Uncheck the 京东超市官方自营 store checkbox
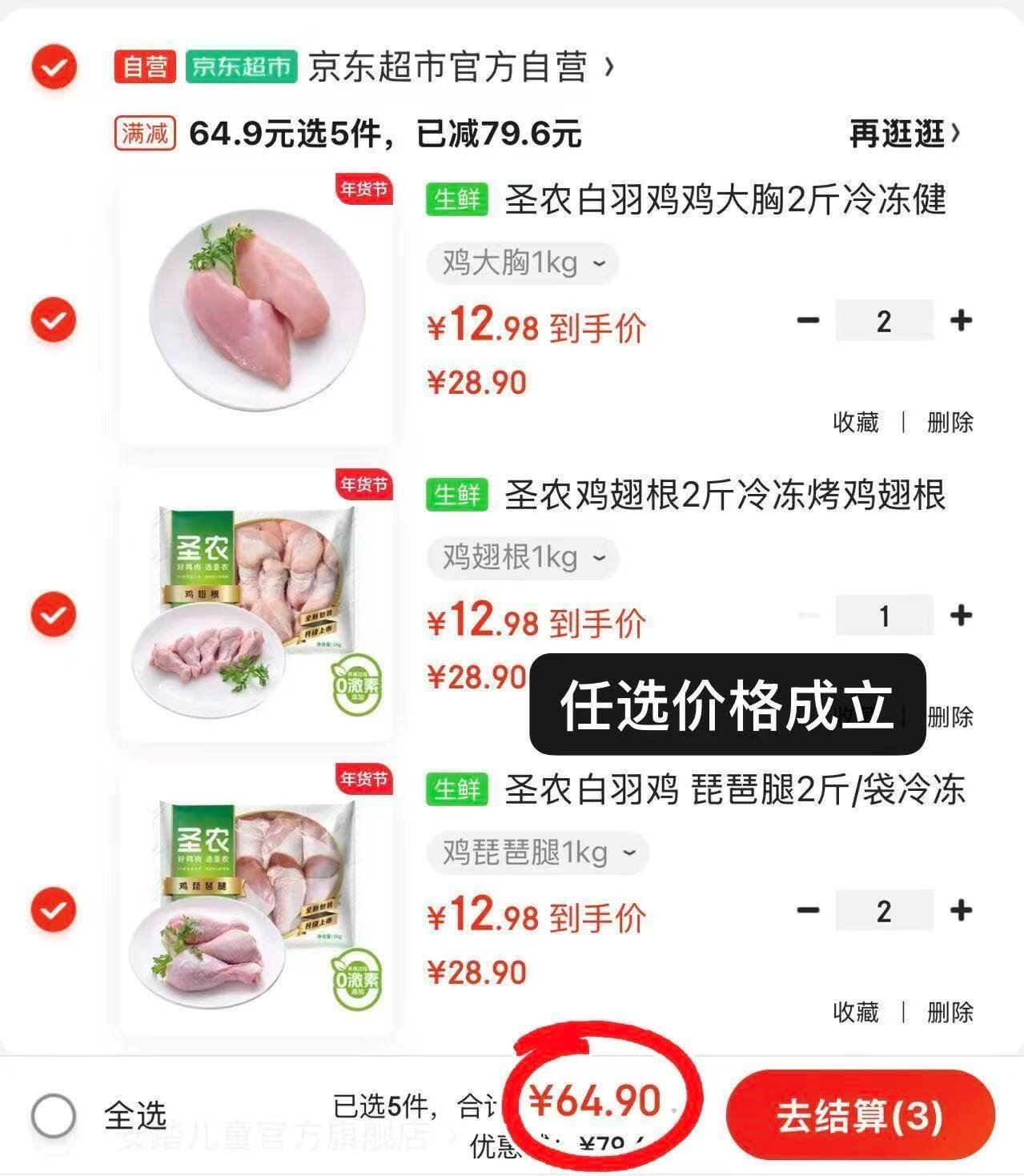 pos(54,67)
